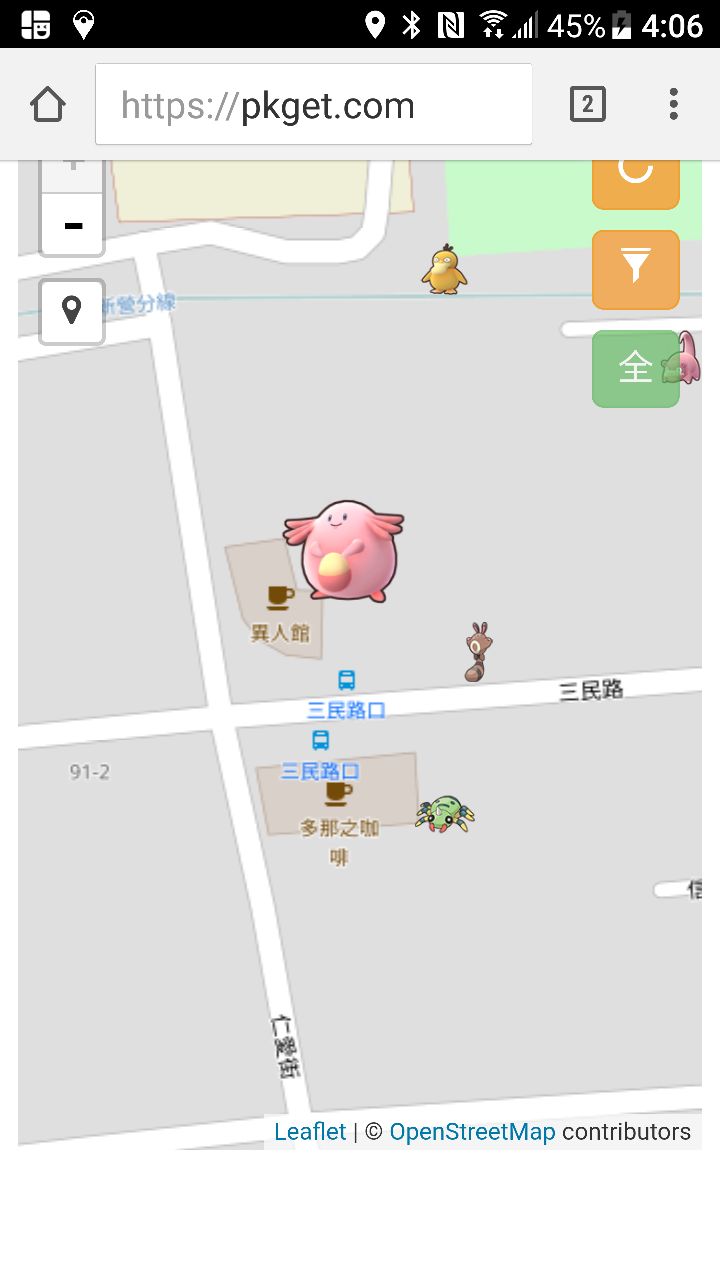Center map on my location
The width and height of the screenshot is (720, 1280).
[x=72, y=311]
